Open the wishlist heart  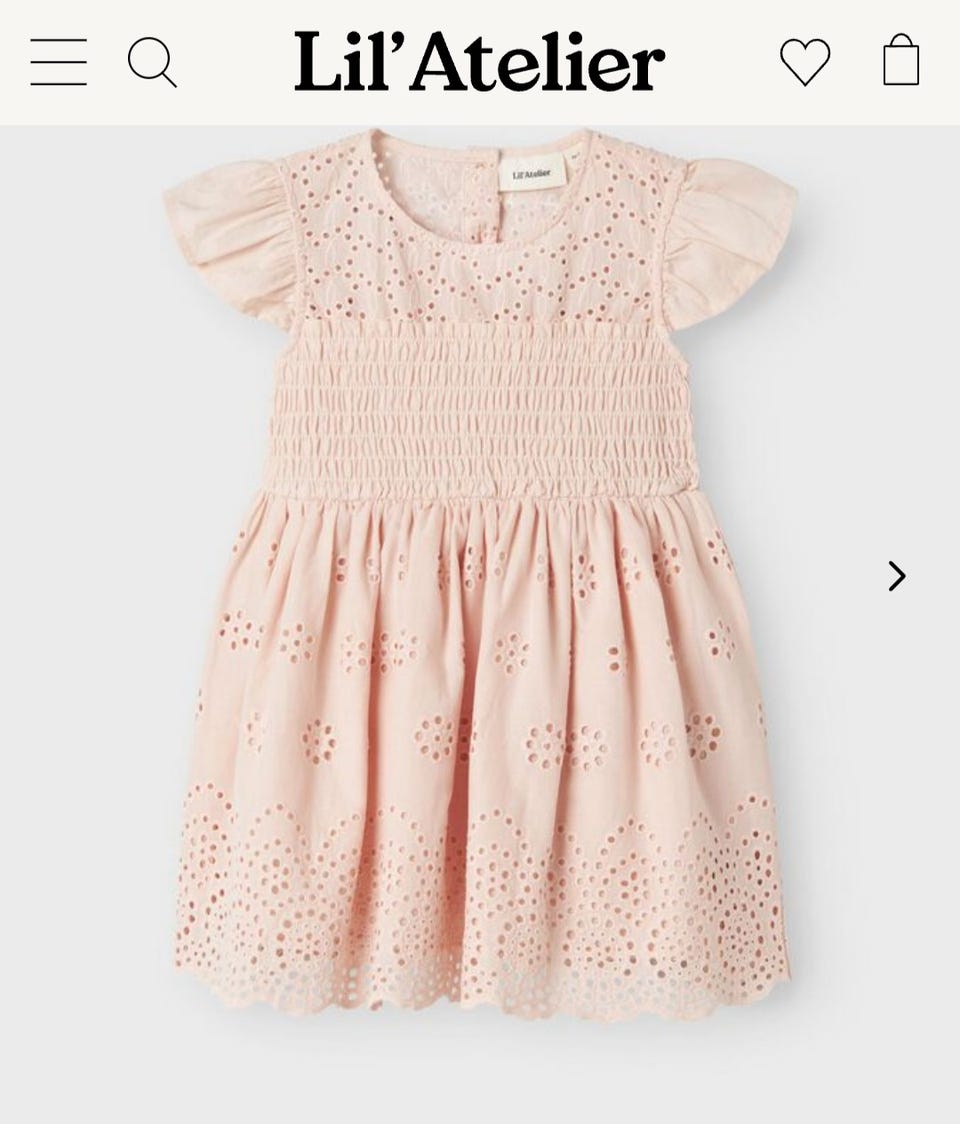click(x=805, y=62)
